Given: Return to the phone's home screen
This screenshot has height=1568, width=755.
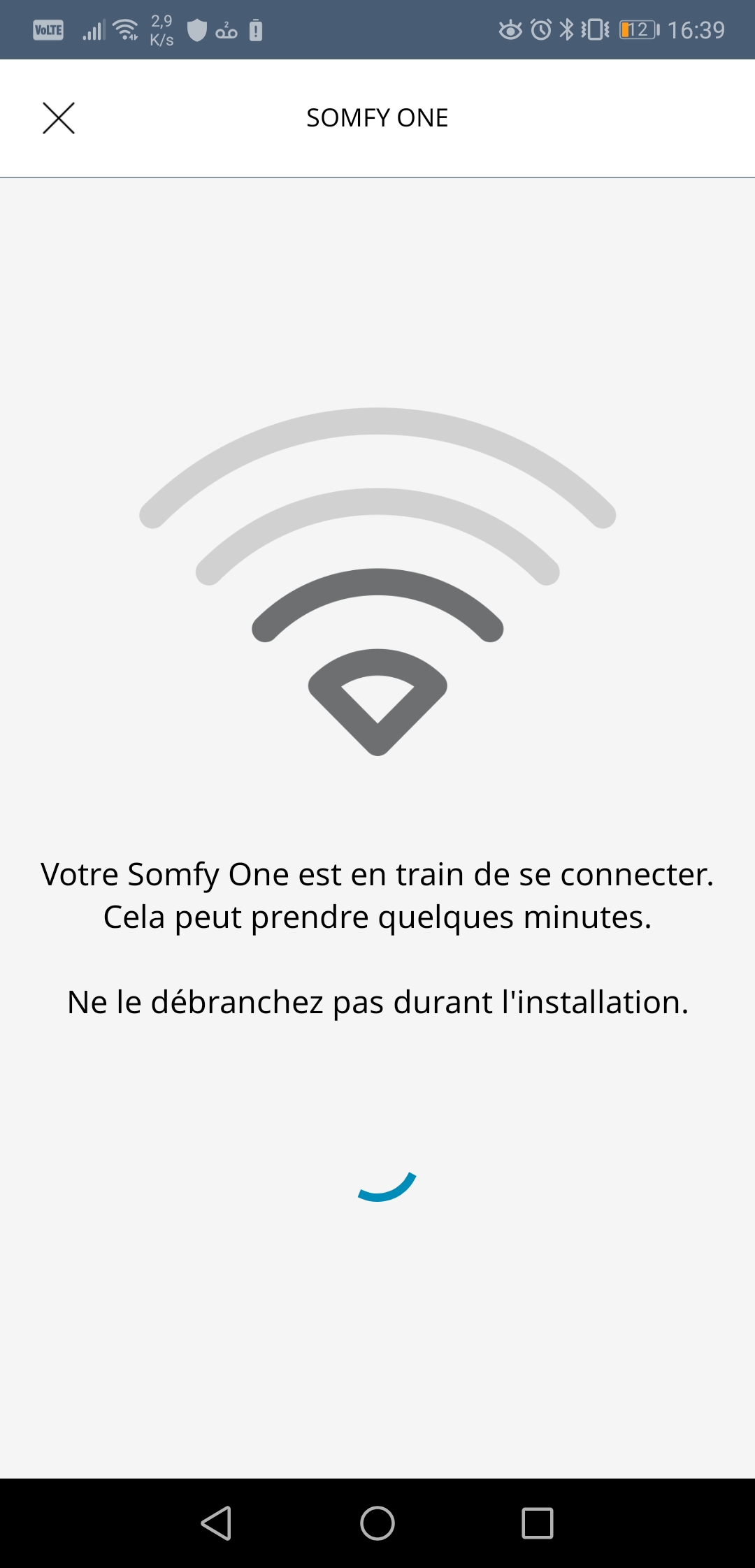Looking at the screenshot, I should click(x=377, y=1523).
